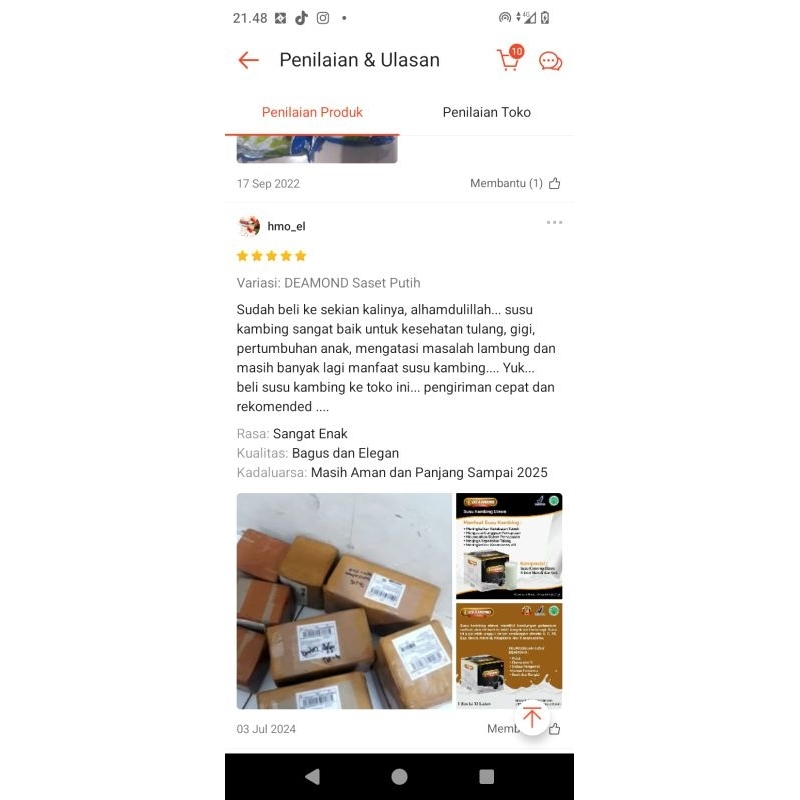The height and width of the screenshot is (800, 800).
Task: Open the top-right product infographic image
Action: click(x=509, y=545)
